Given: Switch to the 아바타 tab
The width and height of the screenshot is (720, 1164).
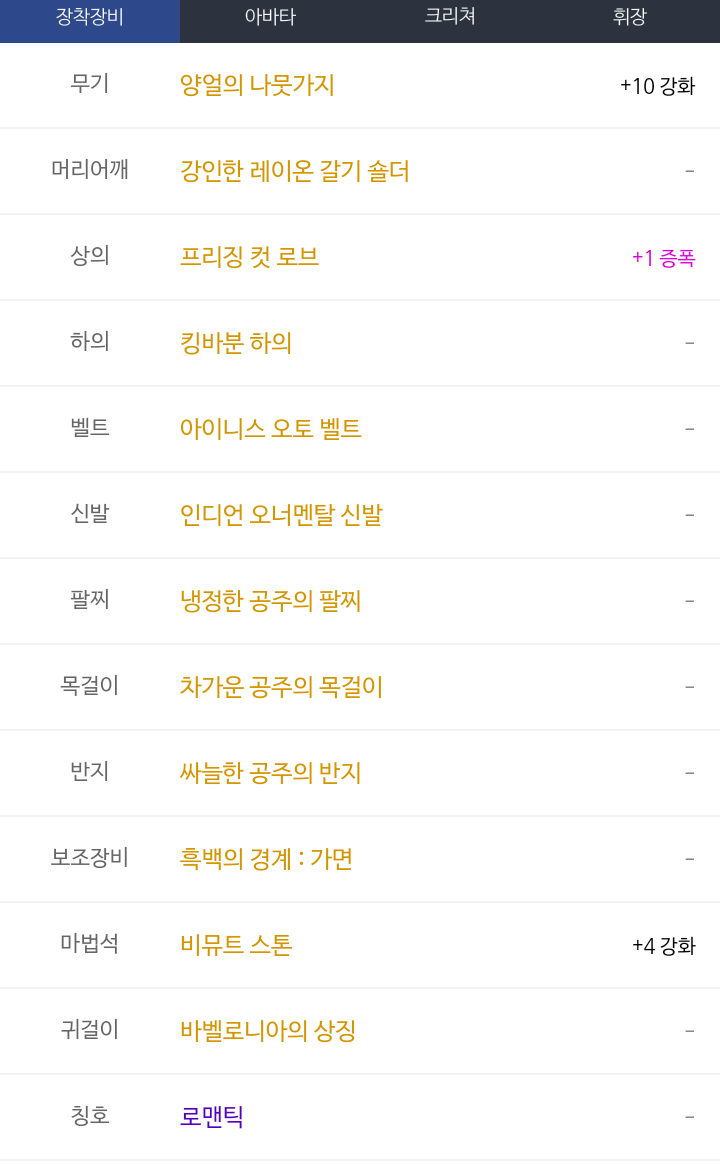Looking at the screenshot, I should pyautogui.click(x=270, y=17).
